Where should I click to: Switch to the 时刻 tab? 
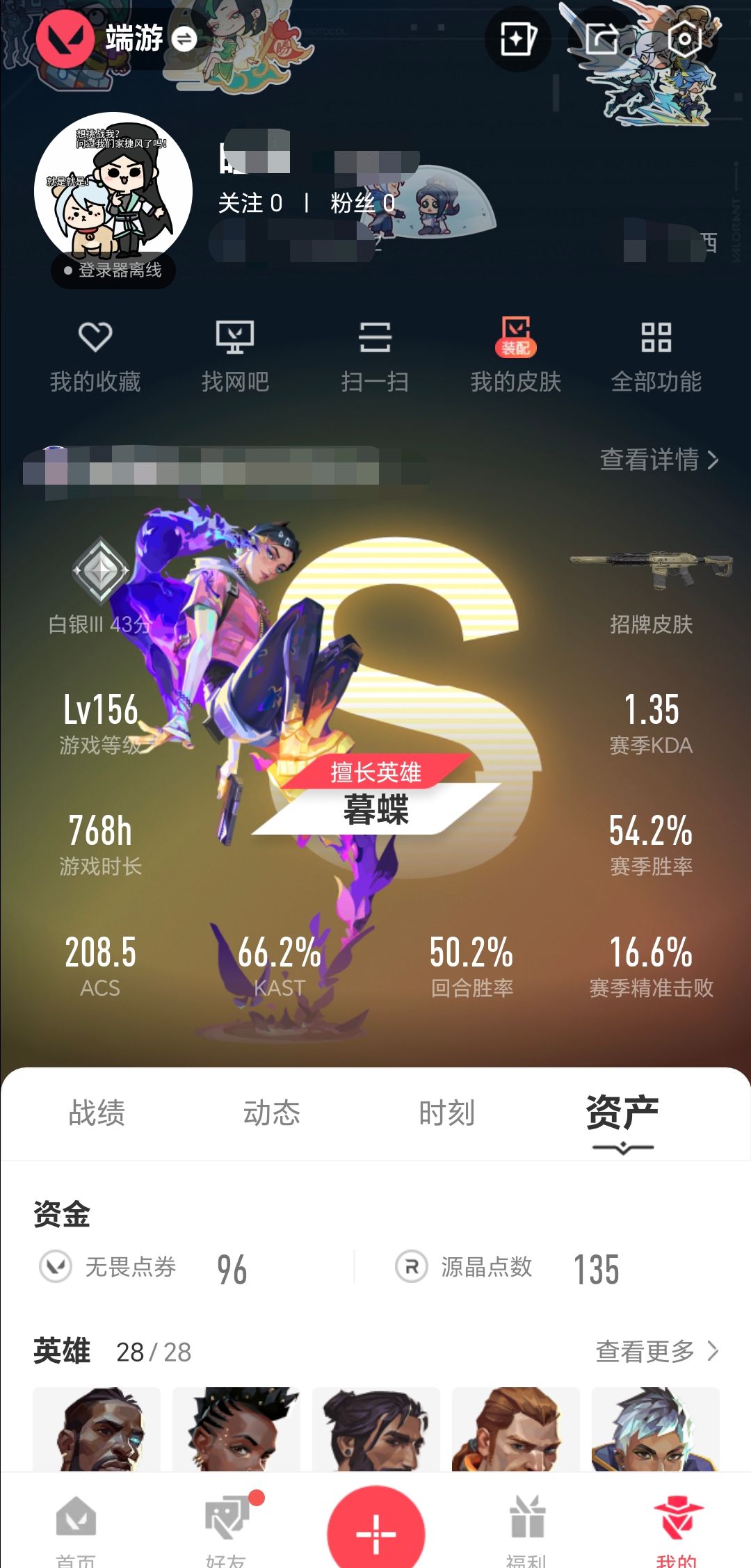click(446, 1113)
